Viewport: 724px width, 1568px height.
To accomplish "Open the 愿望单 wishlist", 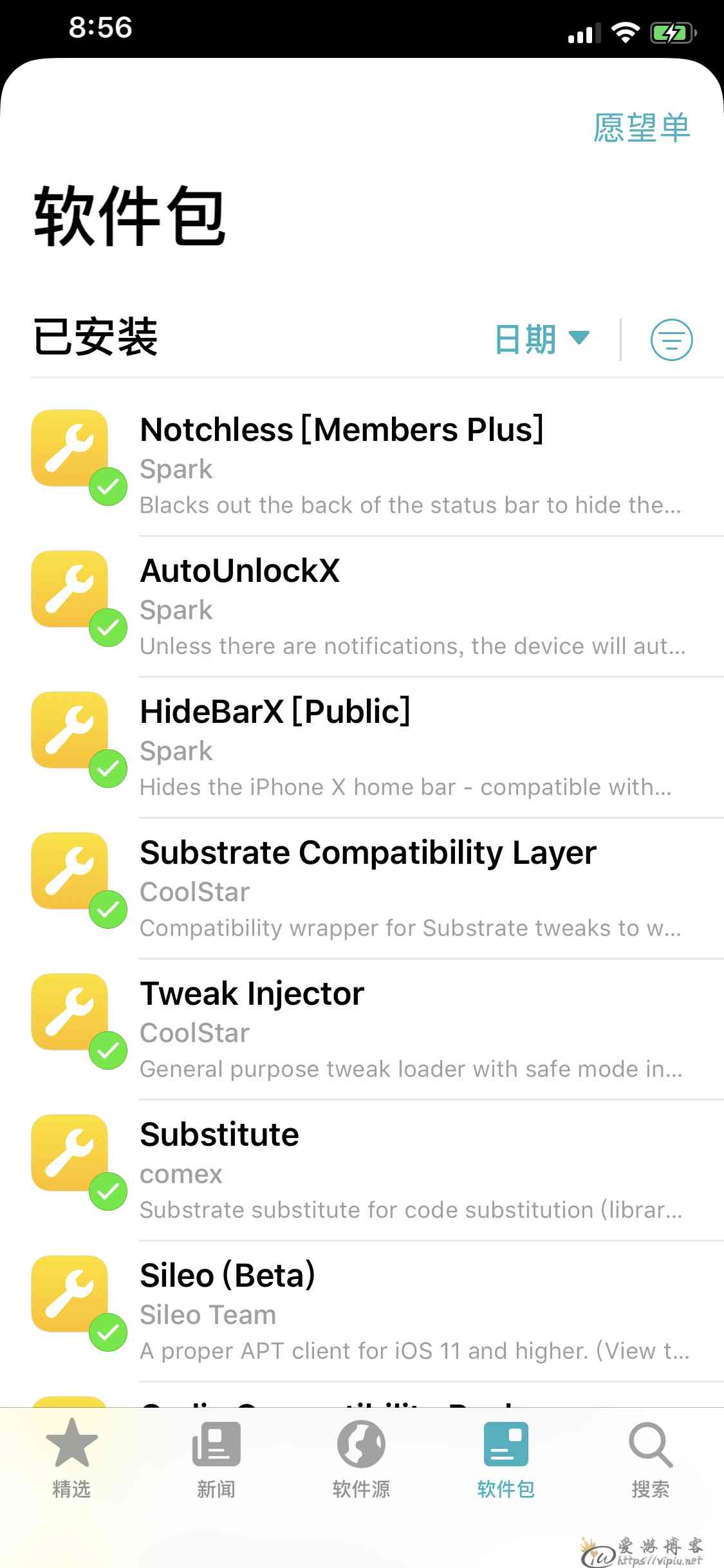I will tap(642, 127).
